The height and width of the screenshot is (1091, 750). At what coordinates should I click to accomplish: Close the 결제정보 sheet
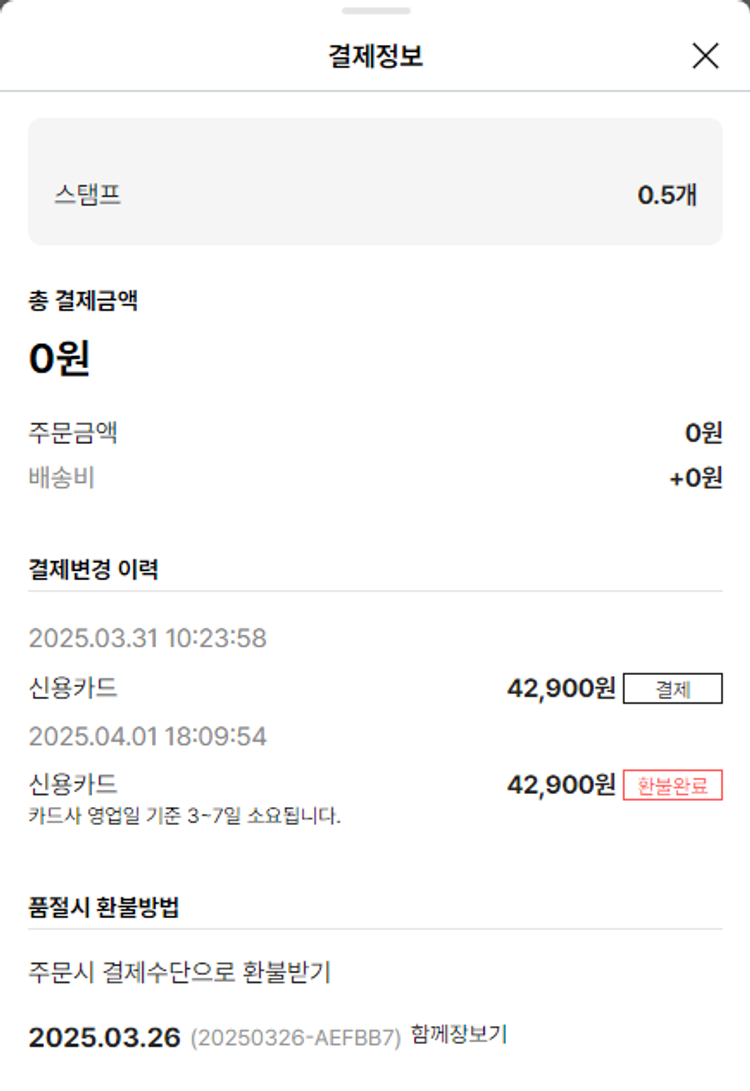[x=705, y=56]
